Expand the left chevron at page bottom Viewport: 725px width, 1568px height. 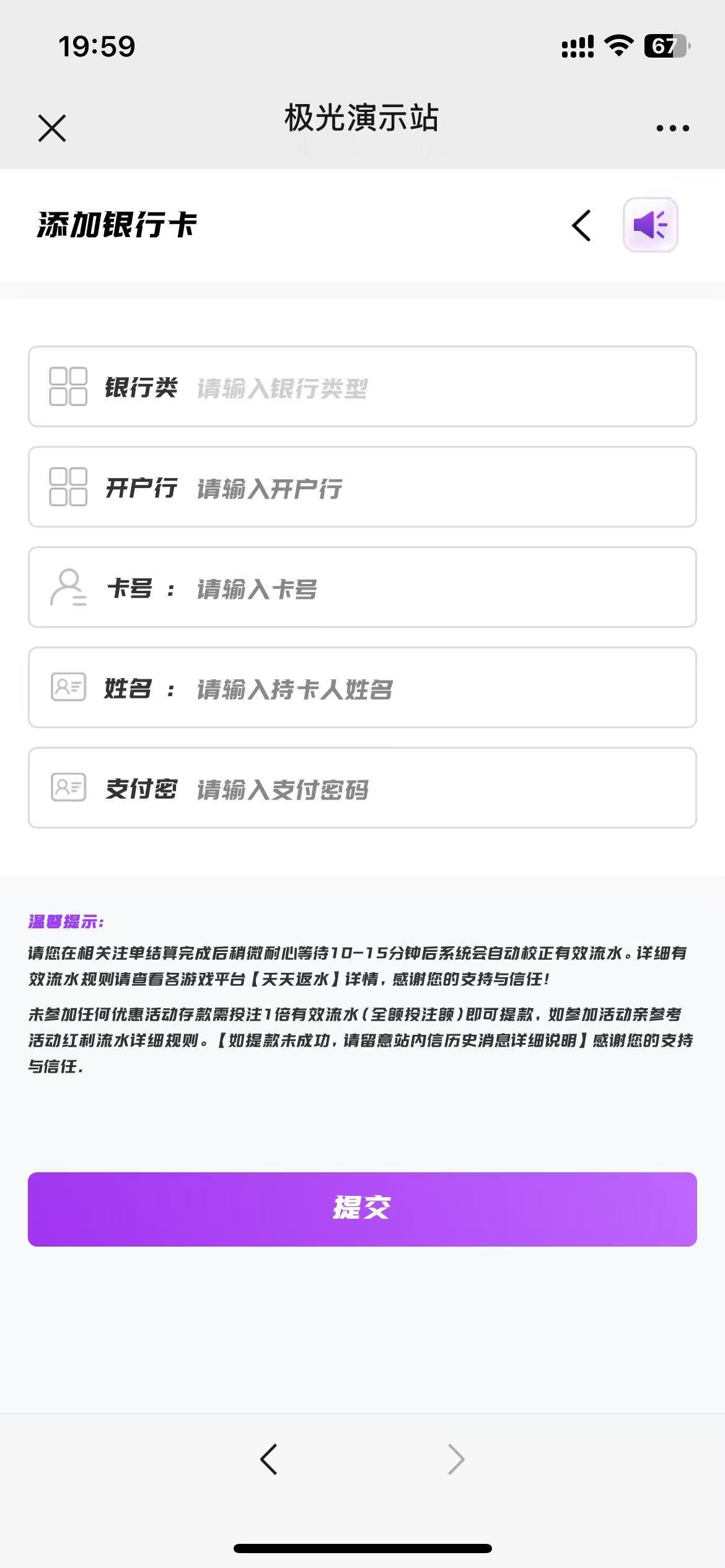point(268,1460)
